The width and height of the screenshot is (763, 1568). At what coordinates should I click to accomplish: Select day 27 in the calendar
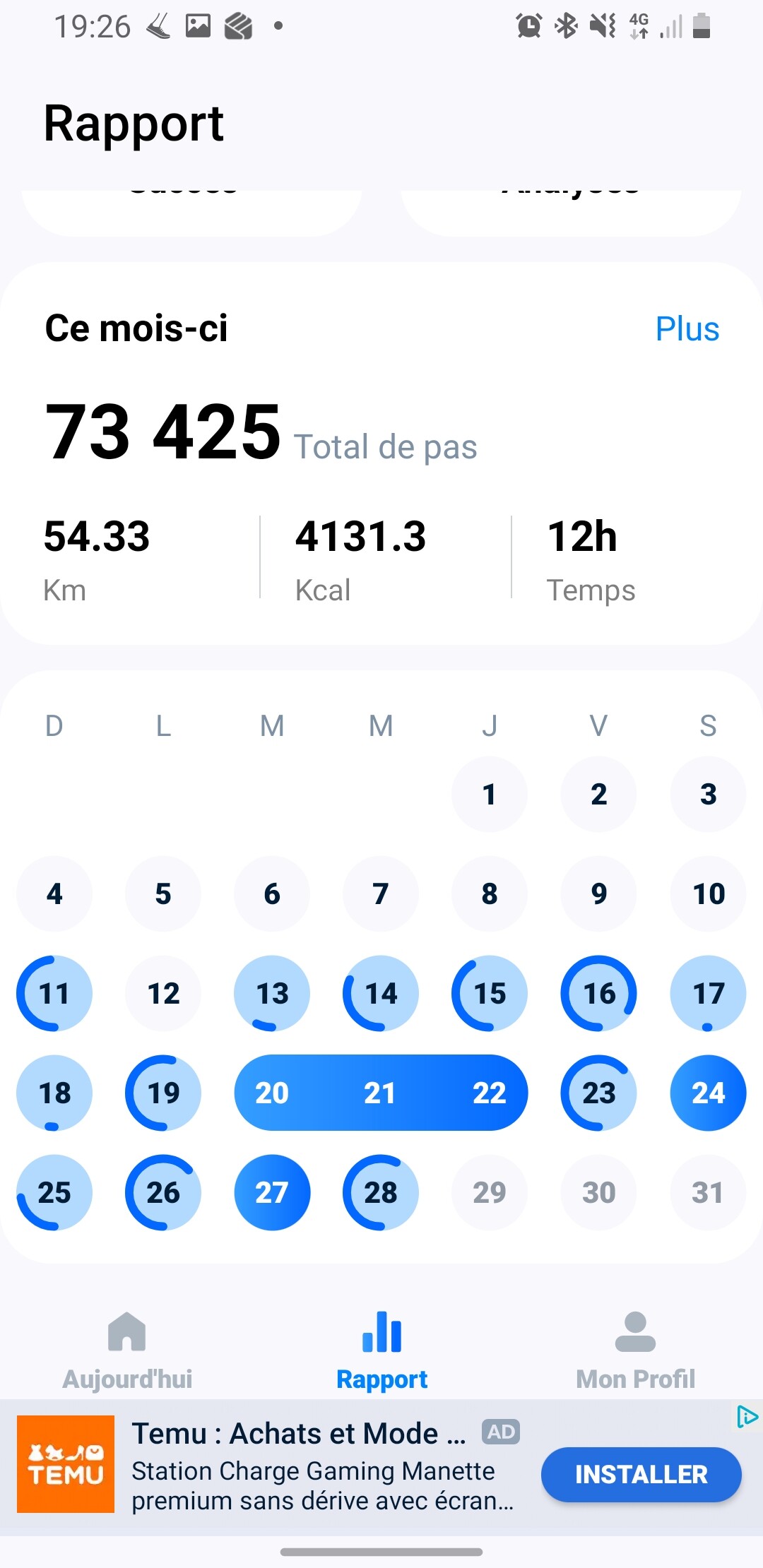pos(272,1193)
